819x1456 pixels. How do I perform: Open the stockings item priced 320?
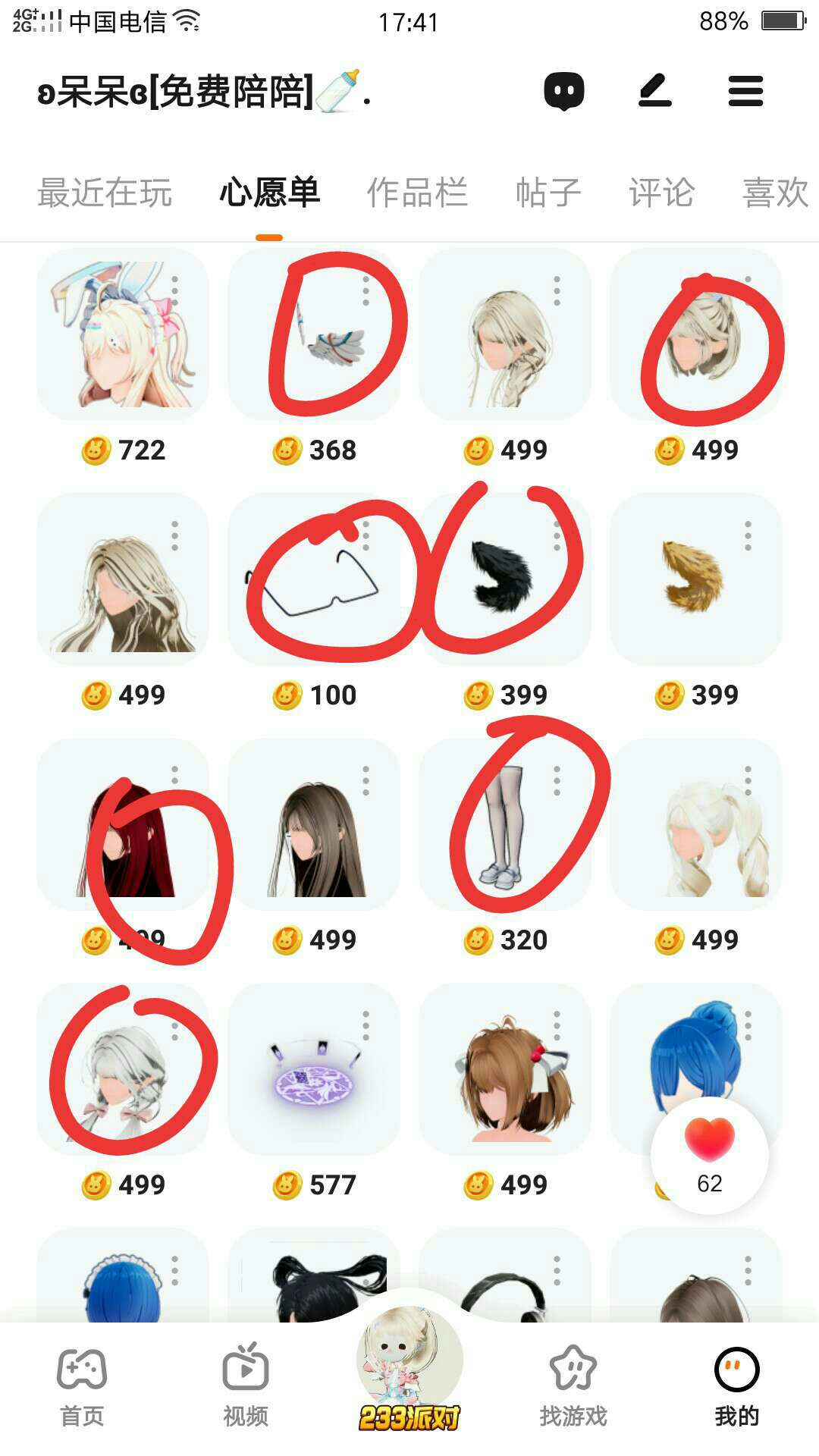coord(505,825)
